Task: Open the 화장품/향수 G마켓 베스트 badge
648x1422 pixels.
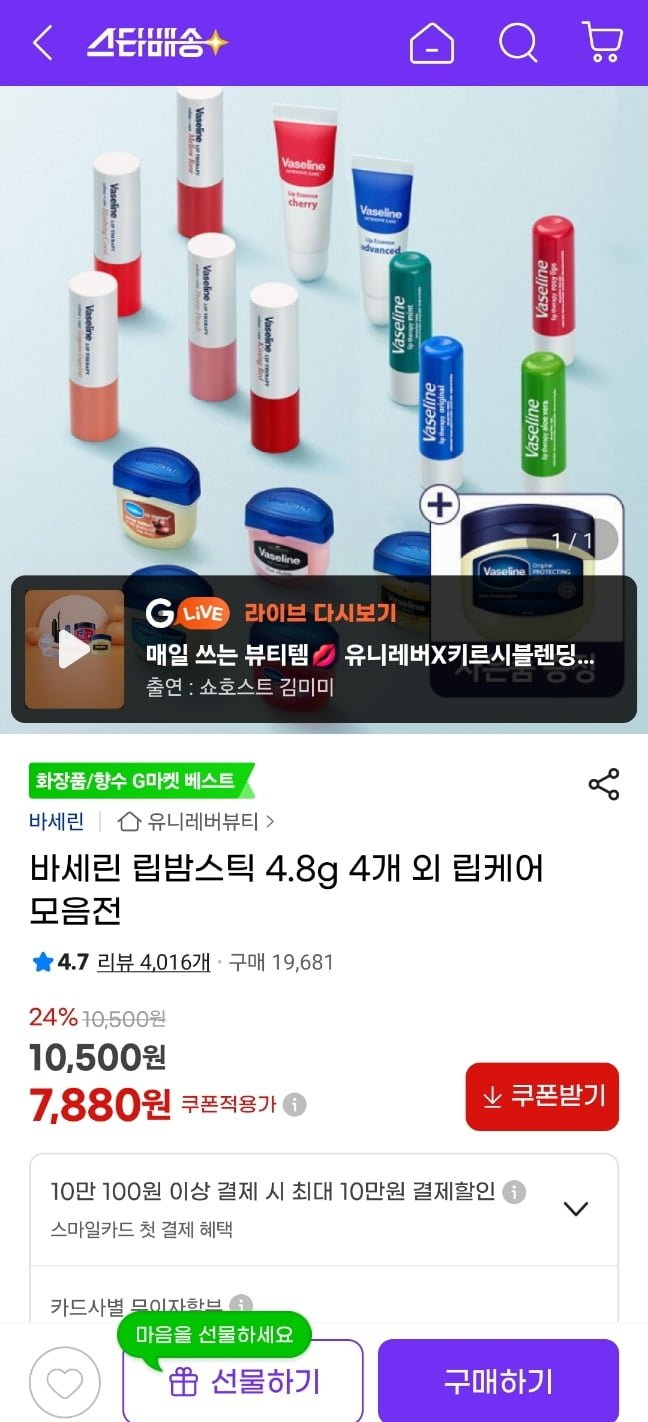Action: 138,781
